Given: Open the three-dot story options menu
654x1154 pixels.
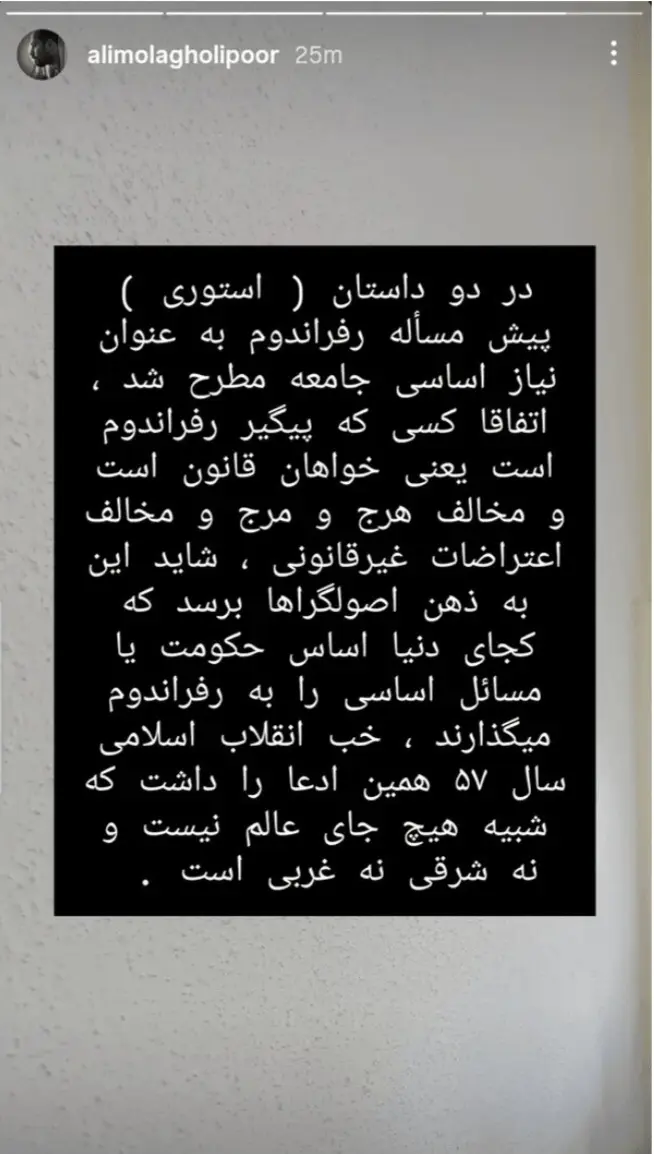Looking at the screenshot, I should [614, 54].
